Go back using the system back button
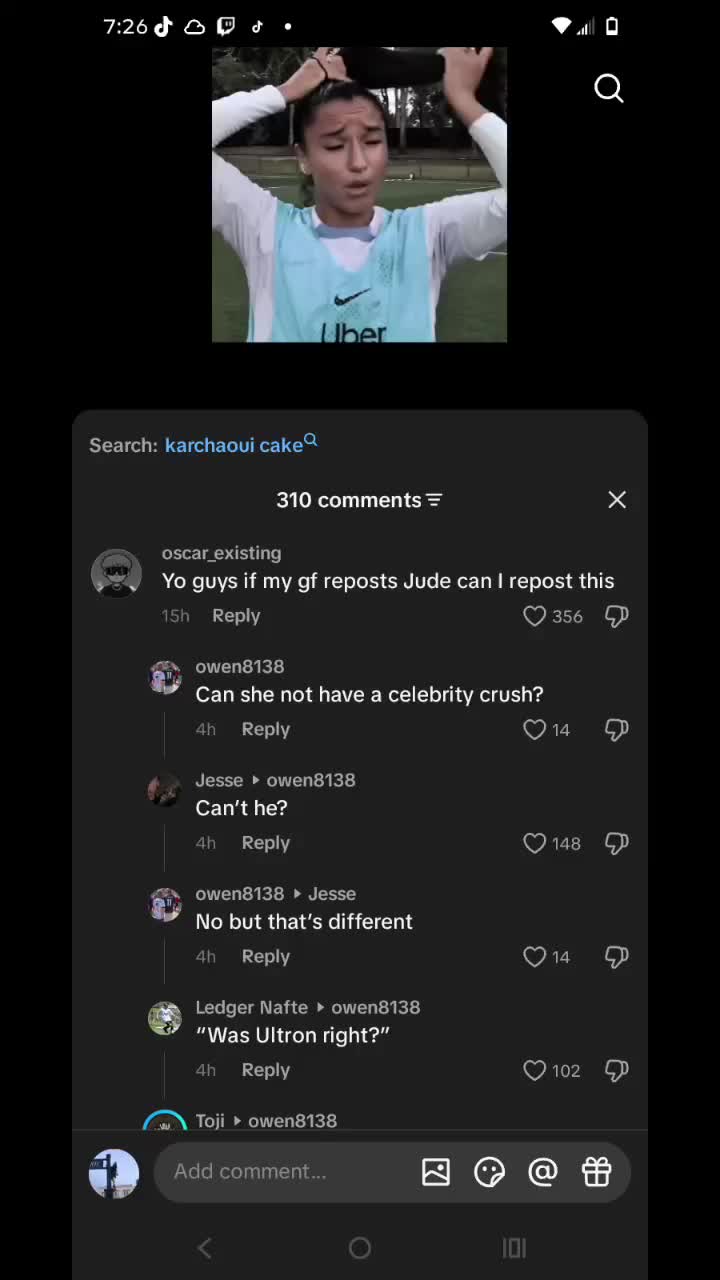This screenshot has height=1280, width=720. click(205, 1247)
